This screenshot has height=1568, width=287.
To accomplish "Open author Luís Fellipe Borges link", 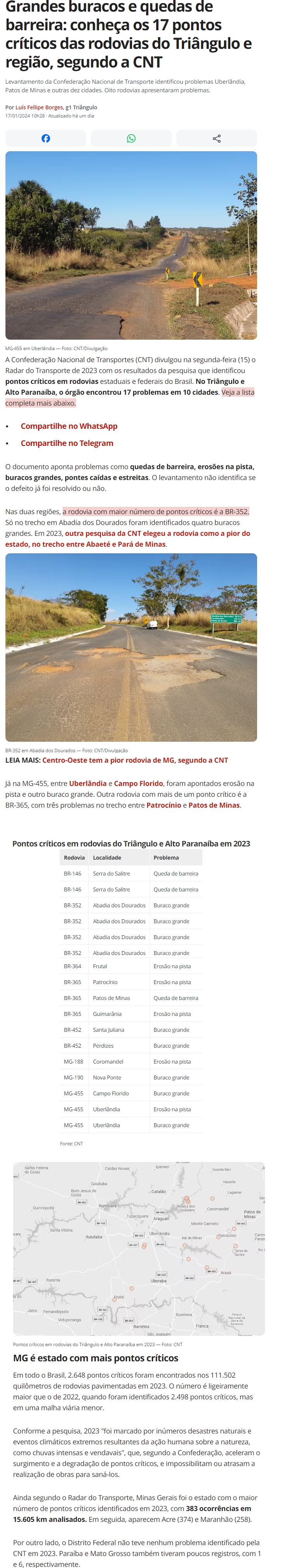I will pos(39,107).
